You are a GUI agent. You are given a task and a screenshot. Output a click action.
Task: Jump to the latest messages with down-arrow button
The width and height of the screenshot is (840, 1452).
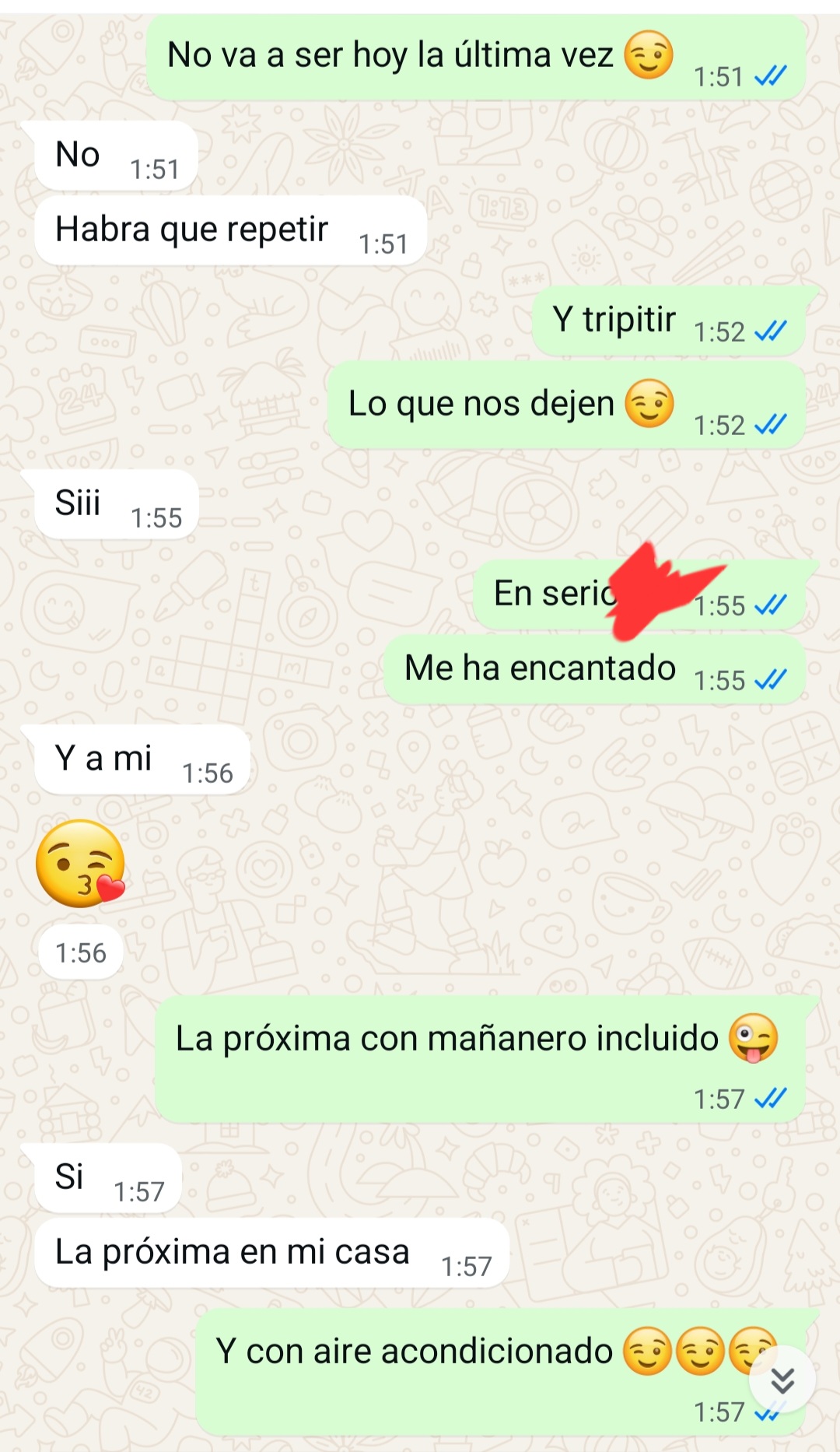[782, 1380]
